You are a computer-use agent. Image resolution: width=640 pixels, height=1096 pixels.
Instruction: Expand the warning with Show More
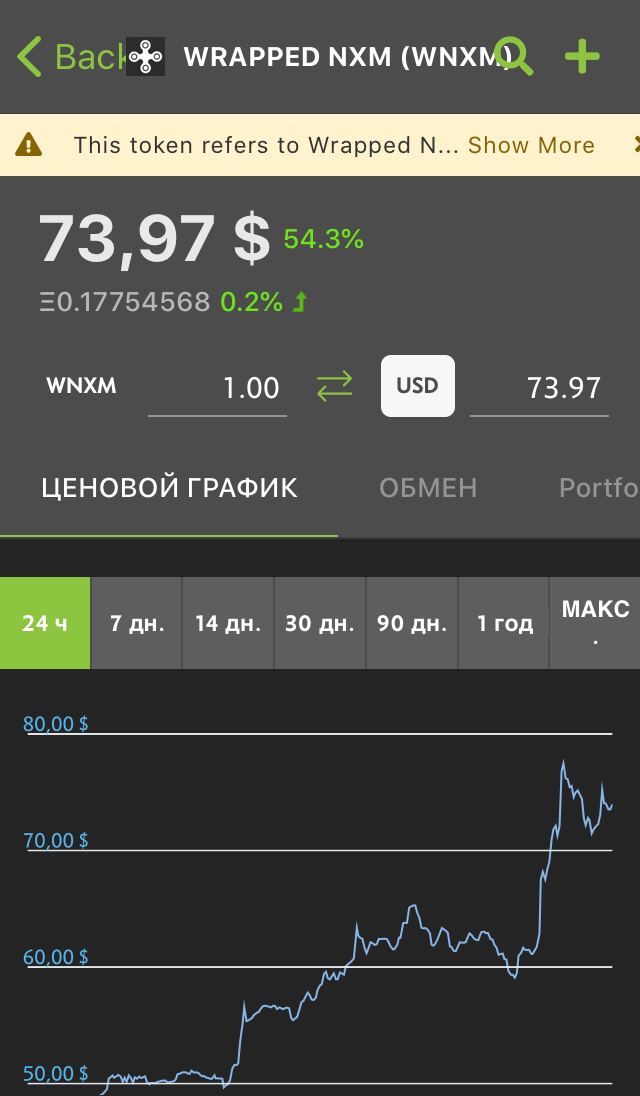point(531,145)
